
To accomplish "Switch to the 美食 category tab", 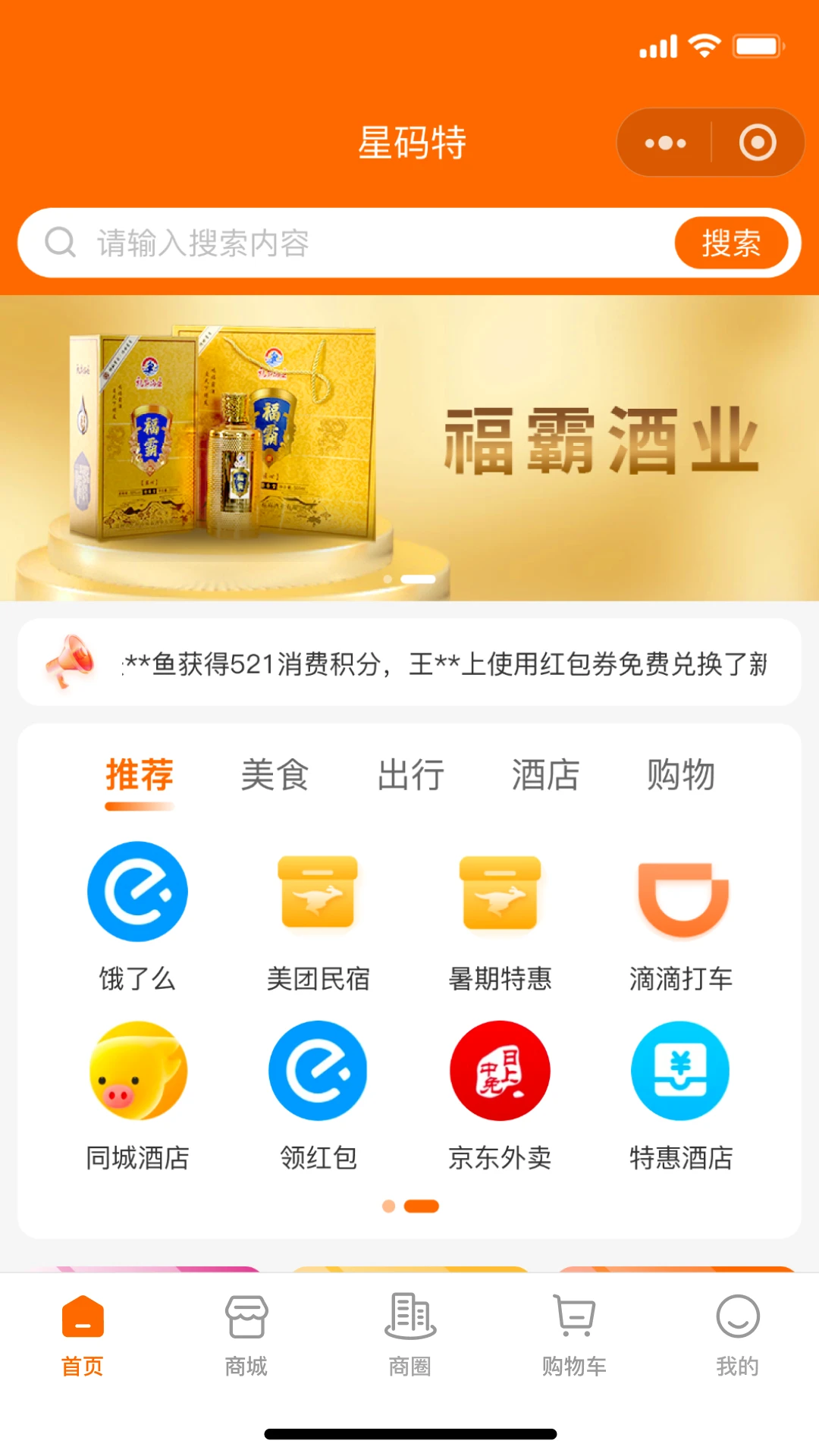I will 275,775.
